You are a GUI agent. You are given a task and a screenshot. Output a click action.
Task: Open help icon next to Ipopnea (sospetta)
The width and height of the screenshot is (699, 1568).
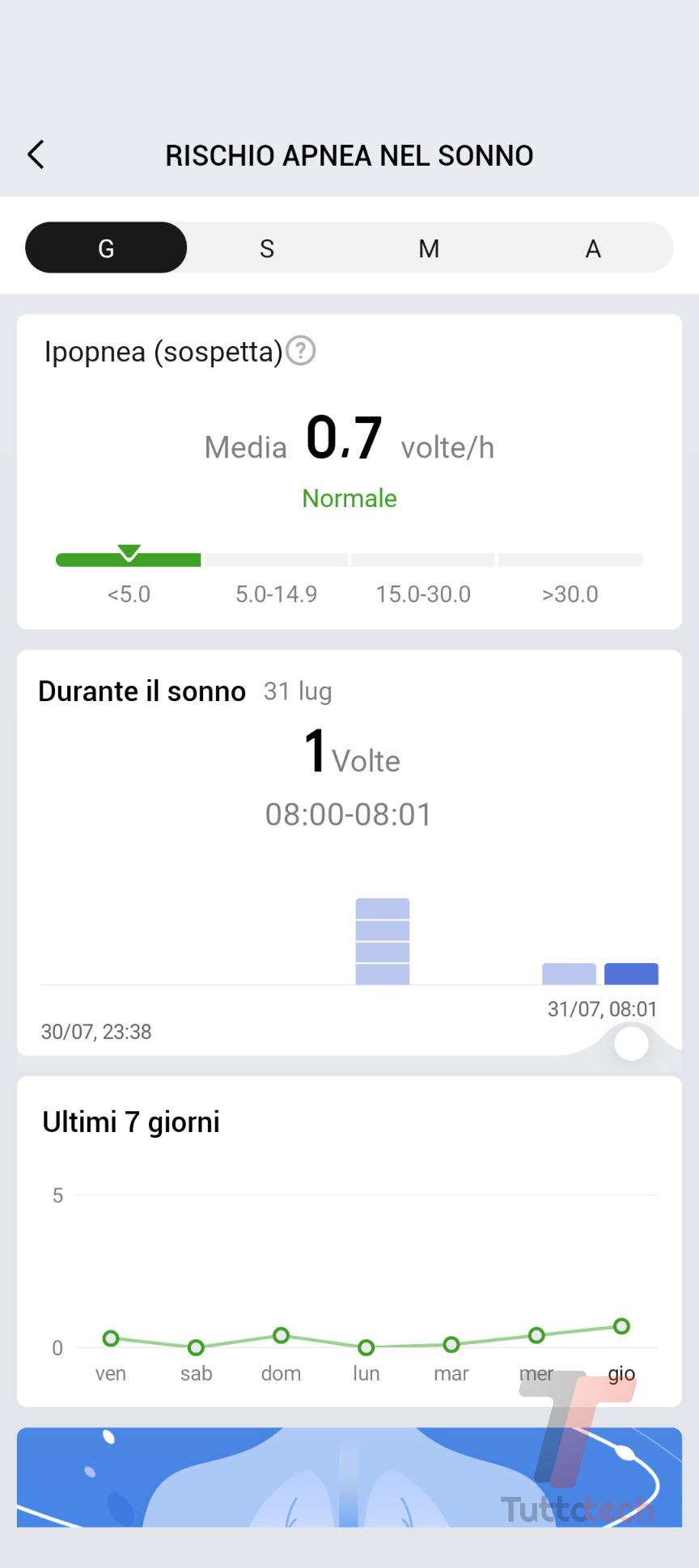pyautogui.click(x=301, y=351)
